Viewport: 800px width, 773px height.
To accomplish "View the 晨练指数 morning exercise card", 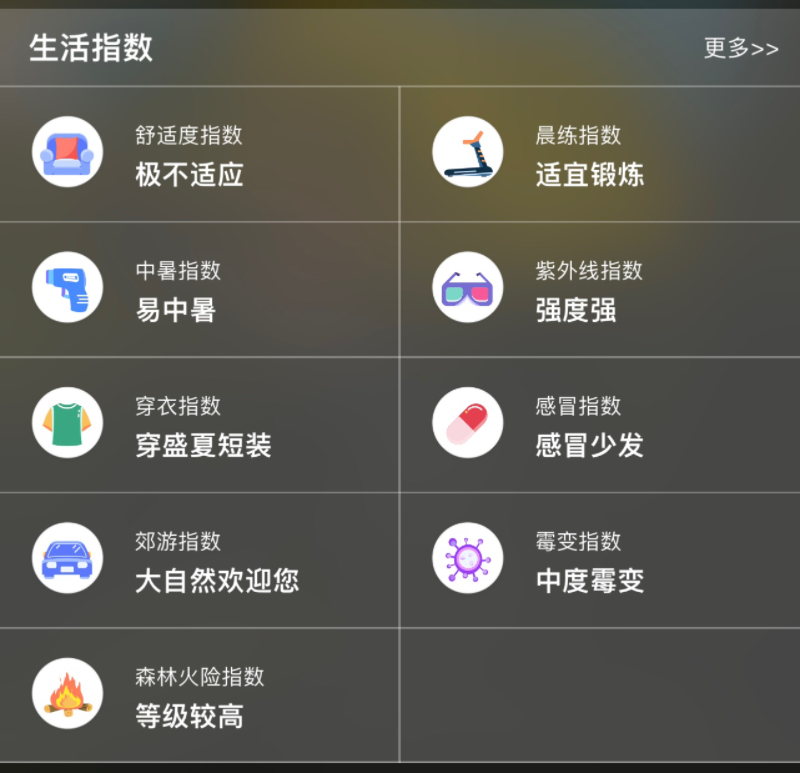I will click(599, 154).
